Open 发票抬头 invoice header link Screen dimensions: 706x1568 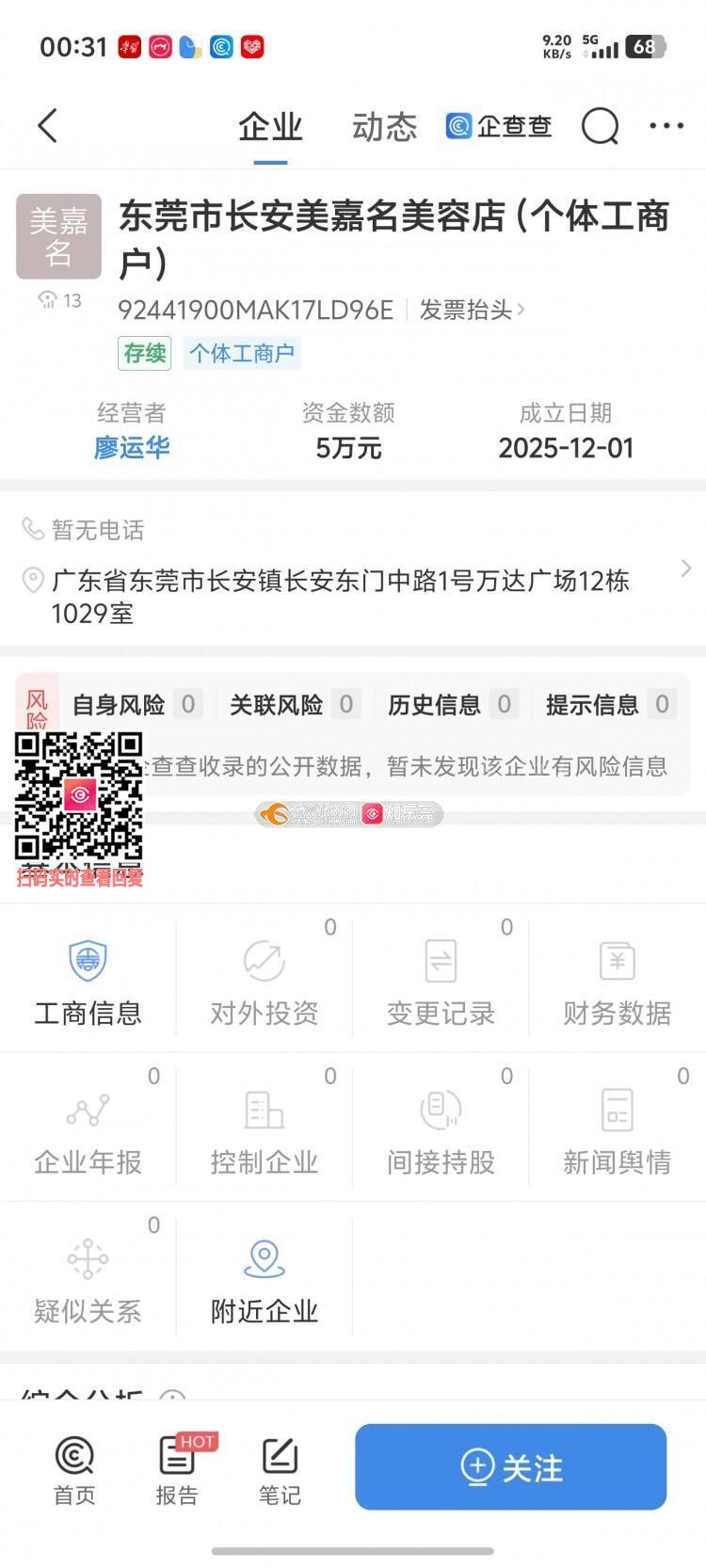[x=472, y=310]
